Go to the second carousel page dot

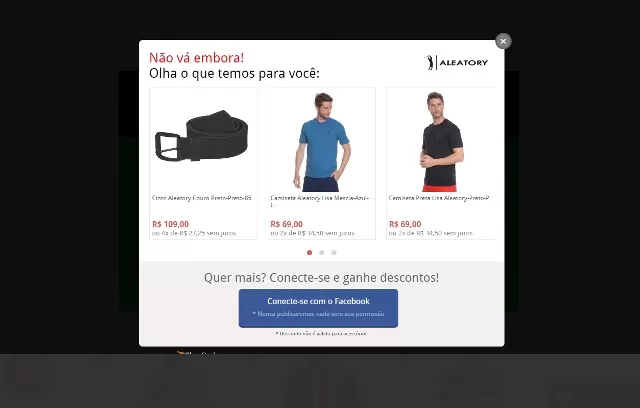pos(322,253)
